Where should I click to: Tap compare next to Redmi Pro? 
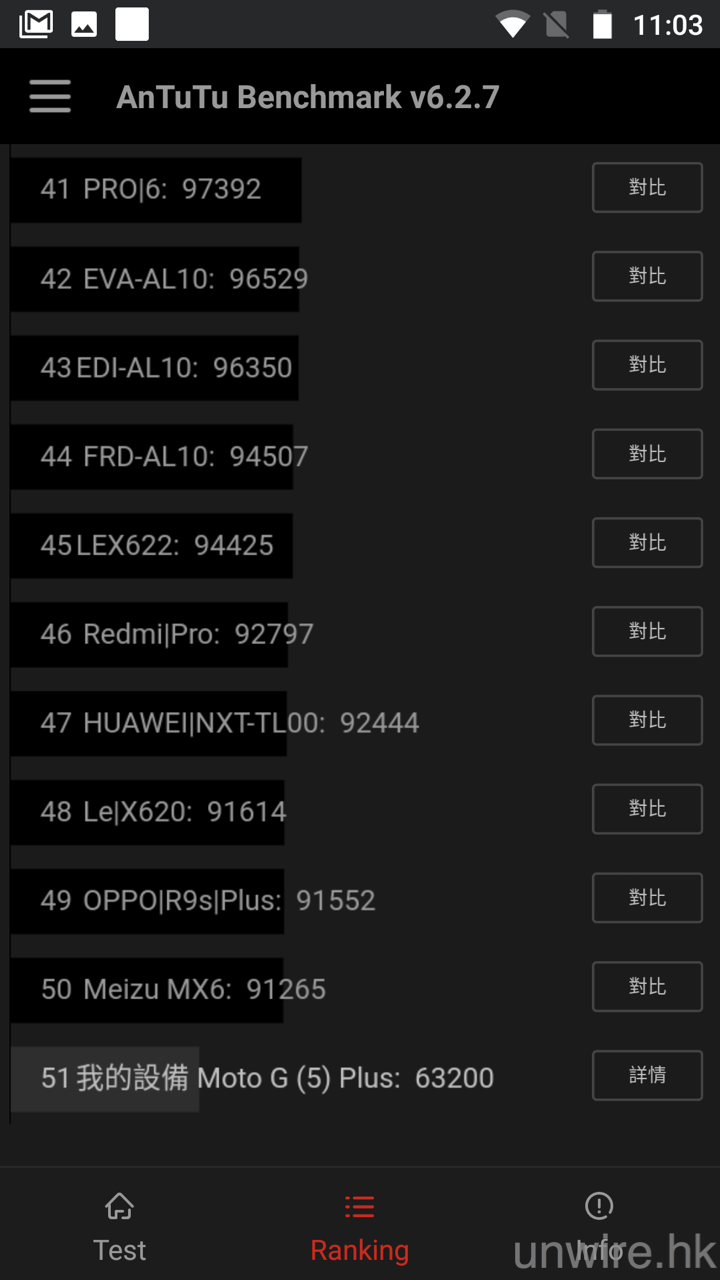click(647, 632)
